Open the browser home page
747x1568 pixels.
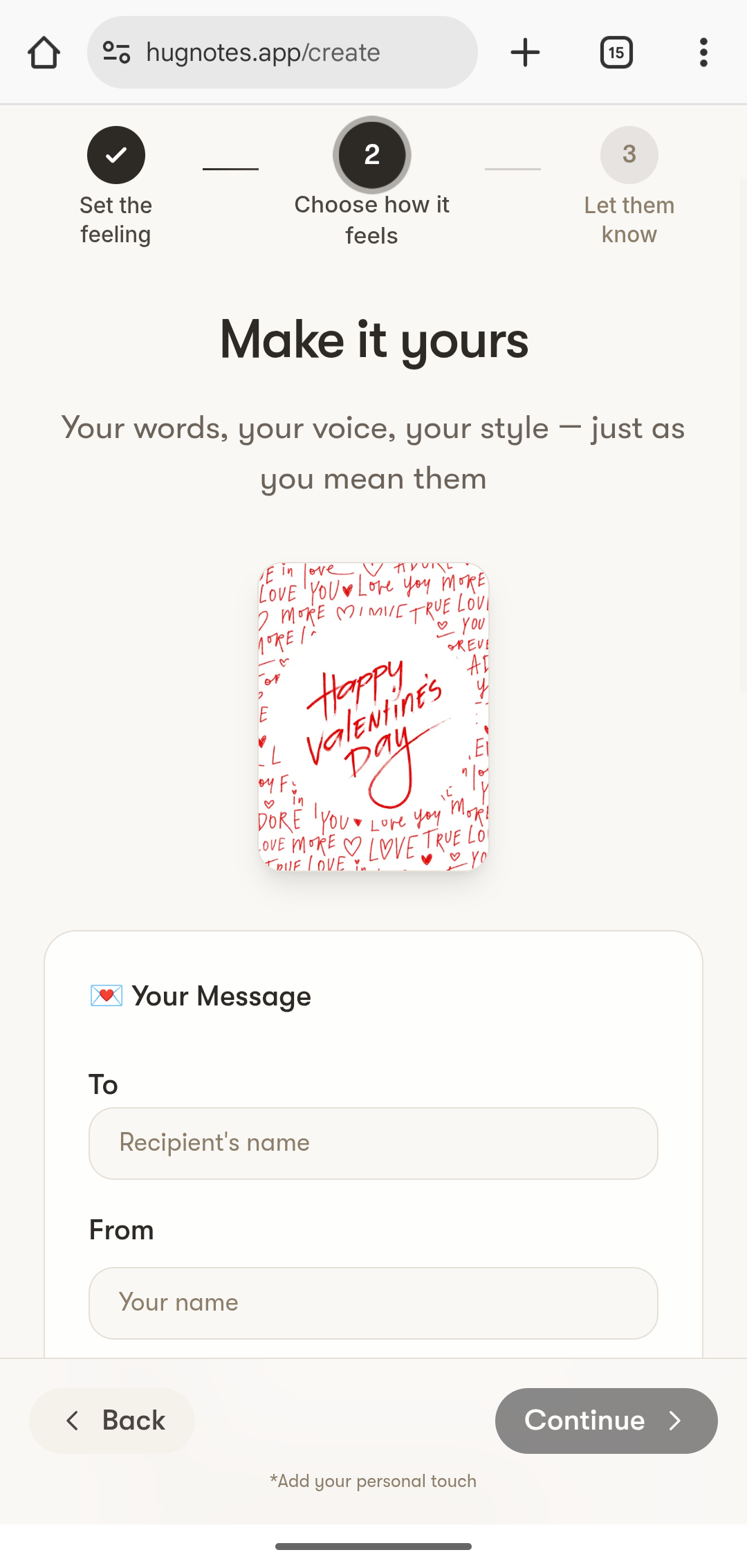coord(44,52)
